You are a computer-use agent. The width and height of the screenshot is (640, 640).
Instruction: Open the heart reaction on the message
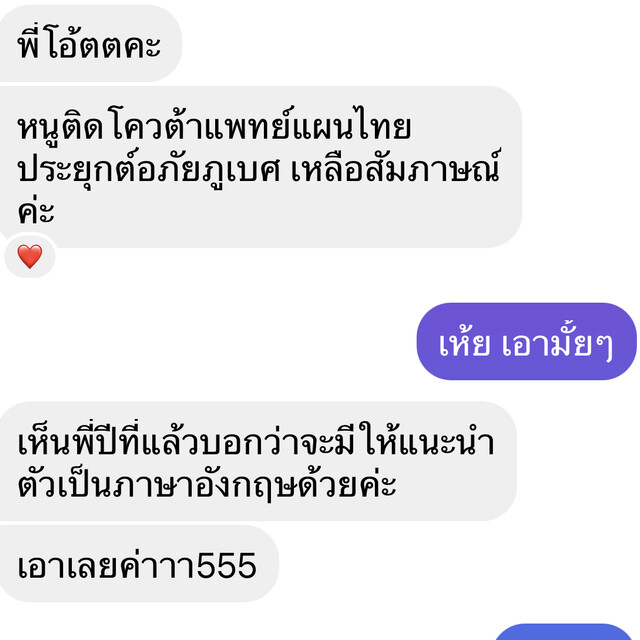pos(30,257)
